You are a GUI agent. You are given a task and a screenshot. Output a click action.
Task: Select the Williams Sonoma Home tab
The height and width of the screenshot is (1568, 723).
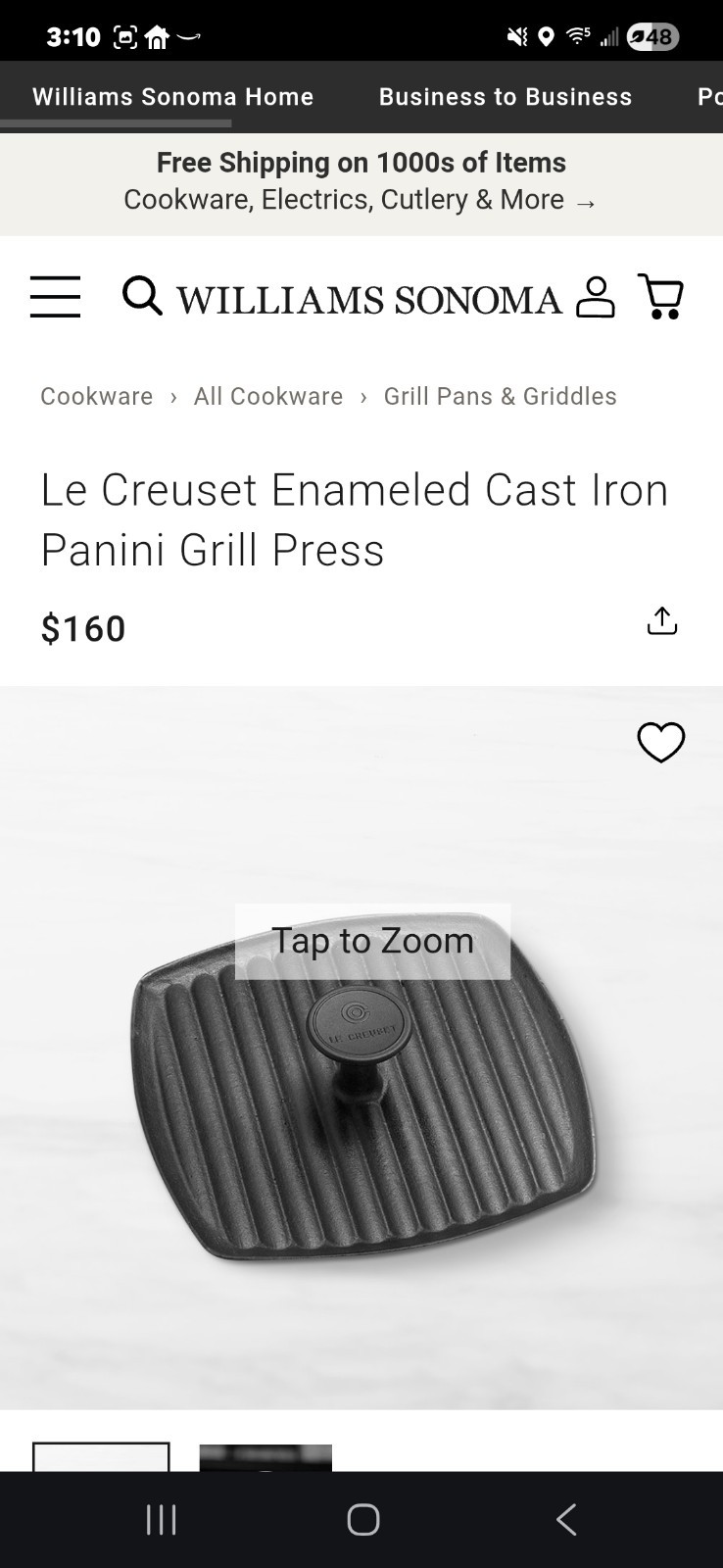[x=172, y=96]
